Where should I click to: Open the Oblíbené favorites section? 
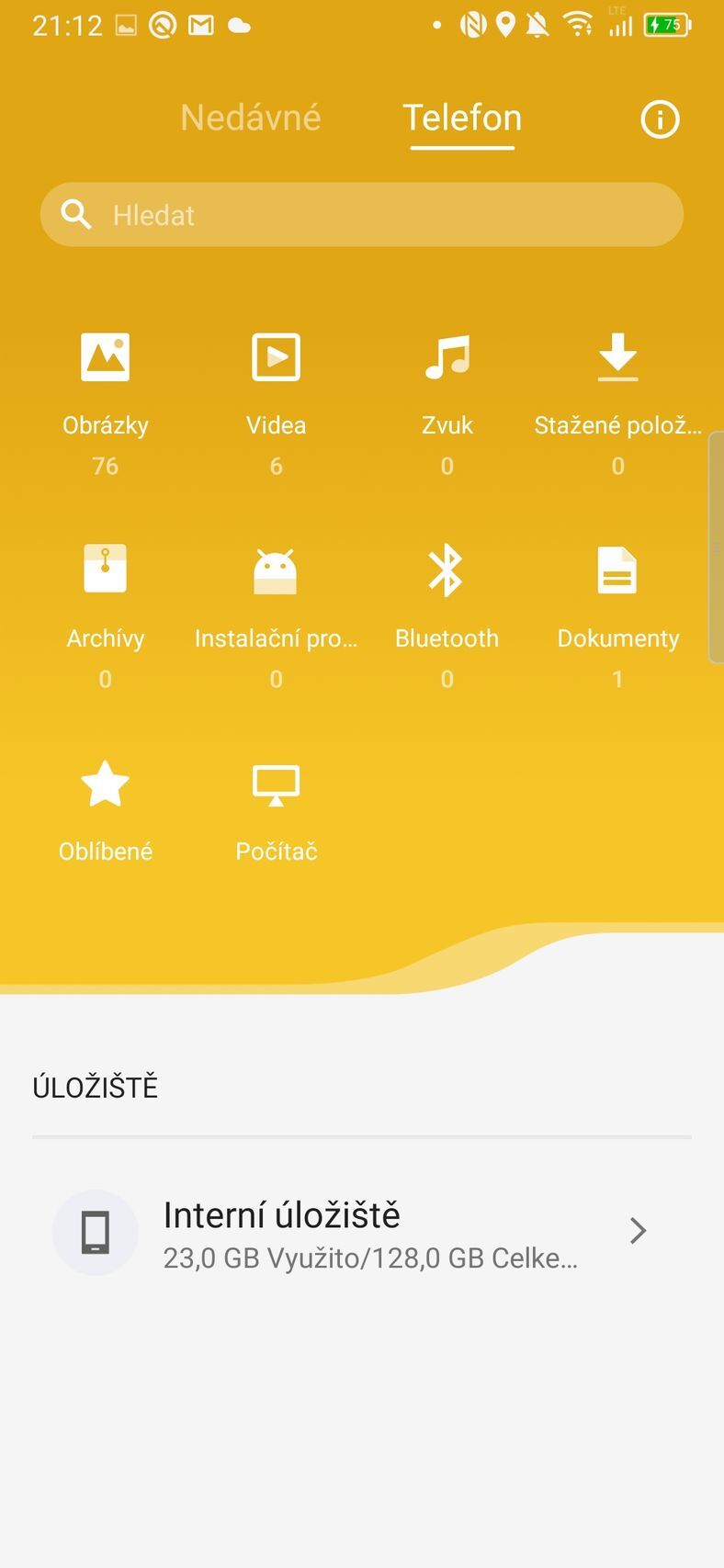pyautogui.click(x=105, y=808)
